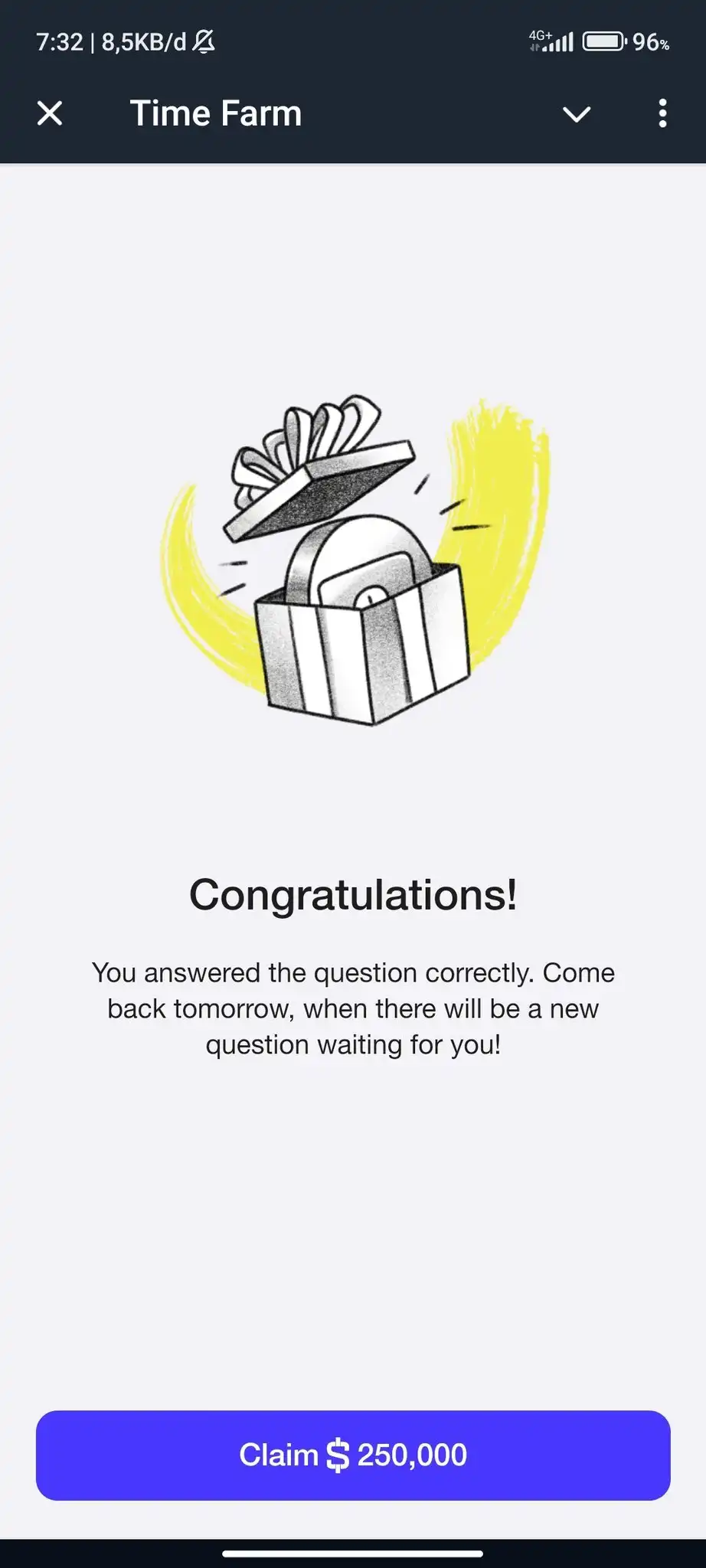Expand the options via the vertical dots
Viewport: 706px width, 1568px height.
(663, 113)
